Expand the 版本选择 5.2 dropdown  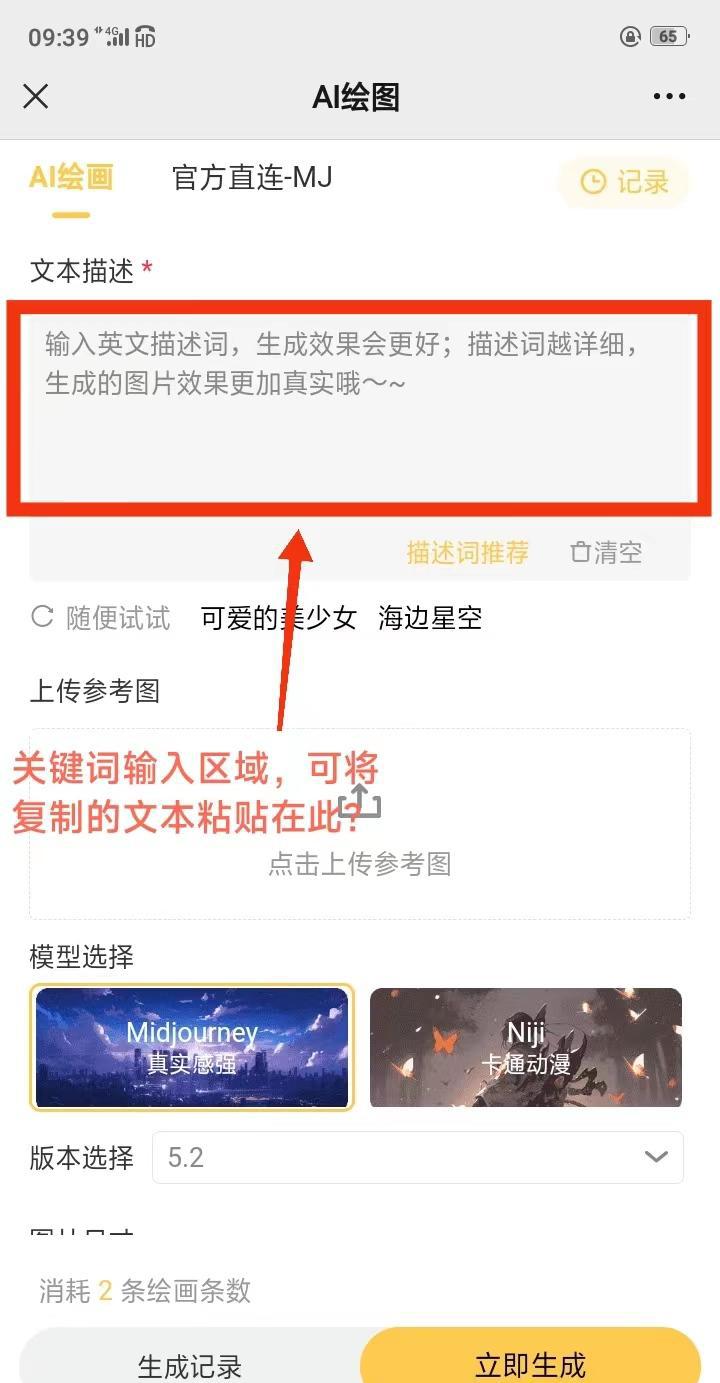click(418, 1158)
